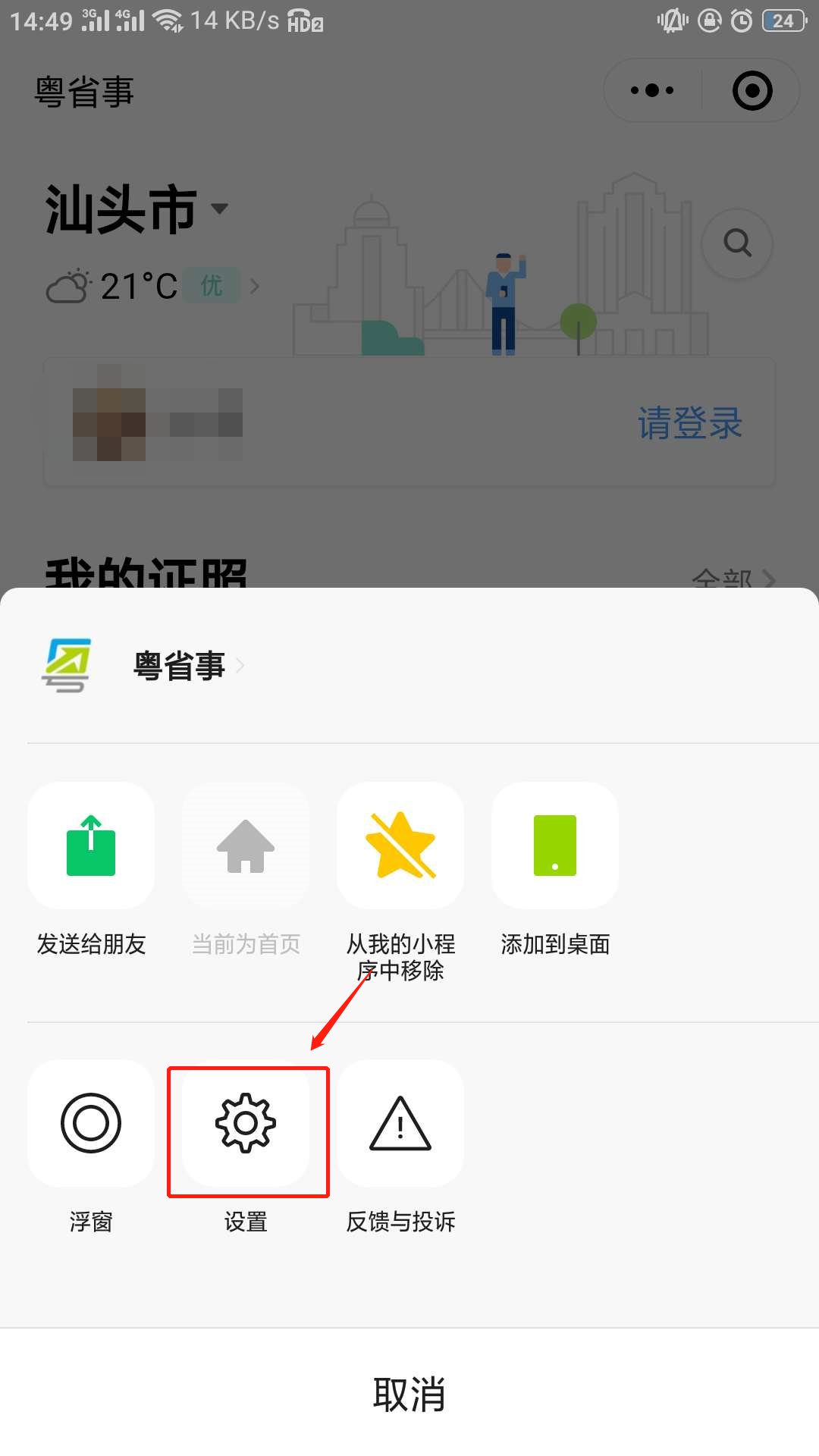This screenshot has width=819, height=1456.
Task: Open the 设置 gear option
Action: tap(246, 1123)
